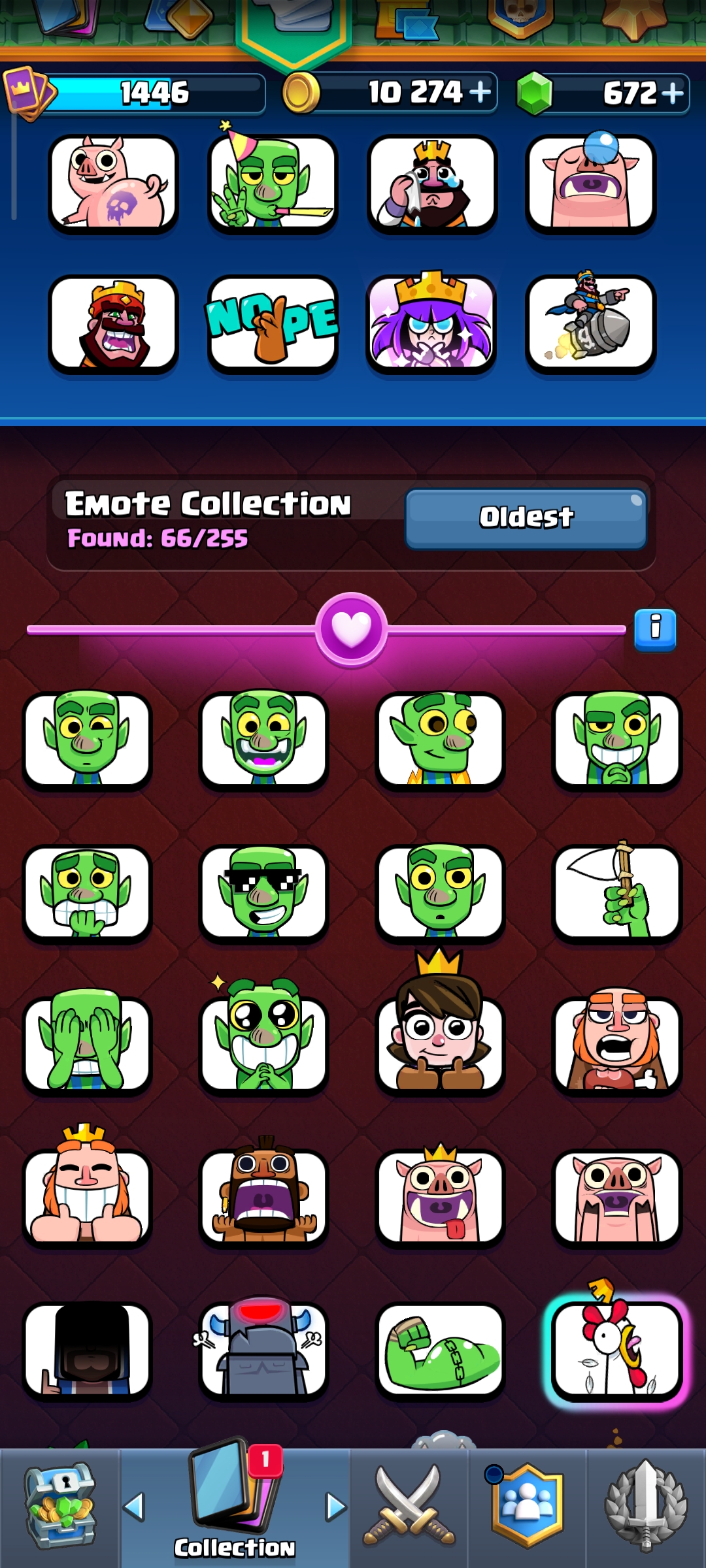Select the goblin waving white flag emote
Viewport: 706px width, 1568px height.
click(x=616, y=894)
